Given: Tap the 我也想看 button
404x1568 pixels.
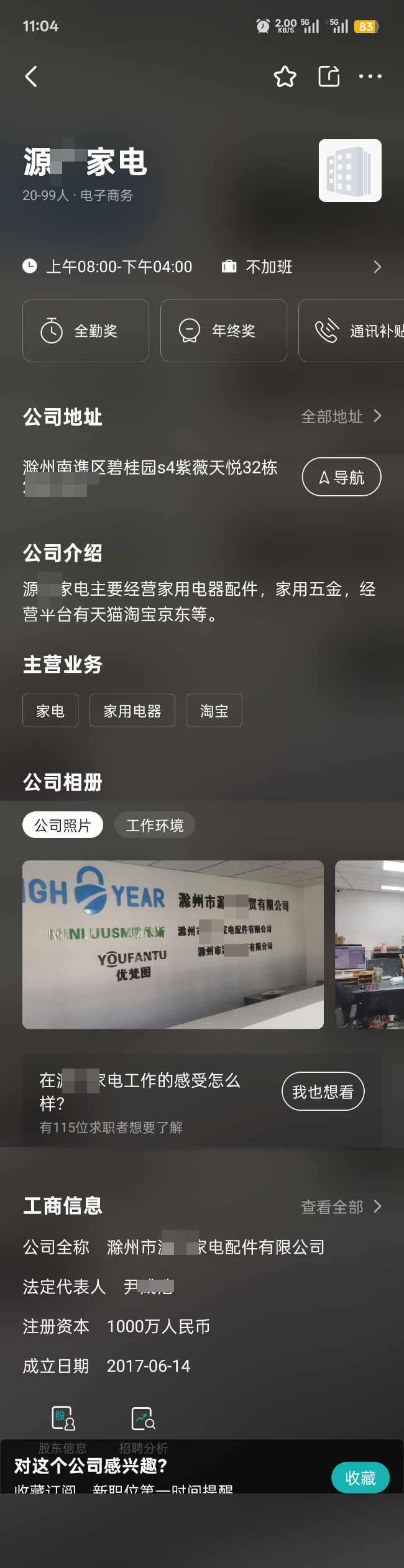Looking at the screenshot, I should coord(323,1092).
